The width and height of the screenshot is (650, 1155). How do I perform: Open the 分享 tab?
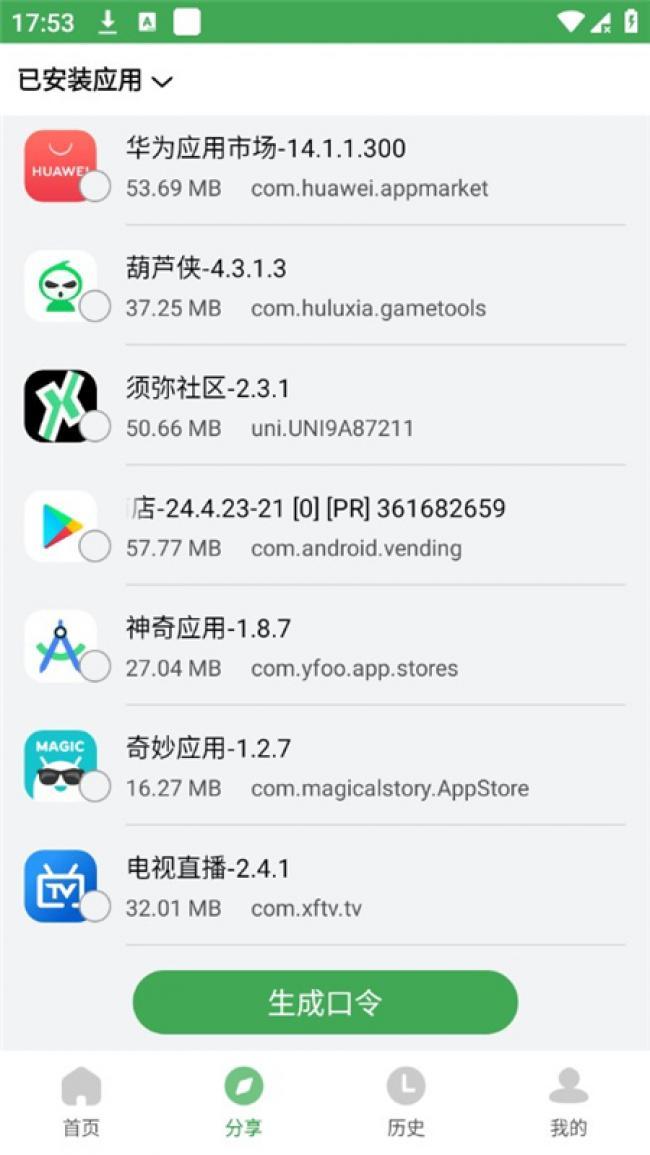pyautogui.click(x=244, y=1102)
